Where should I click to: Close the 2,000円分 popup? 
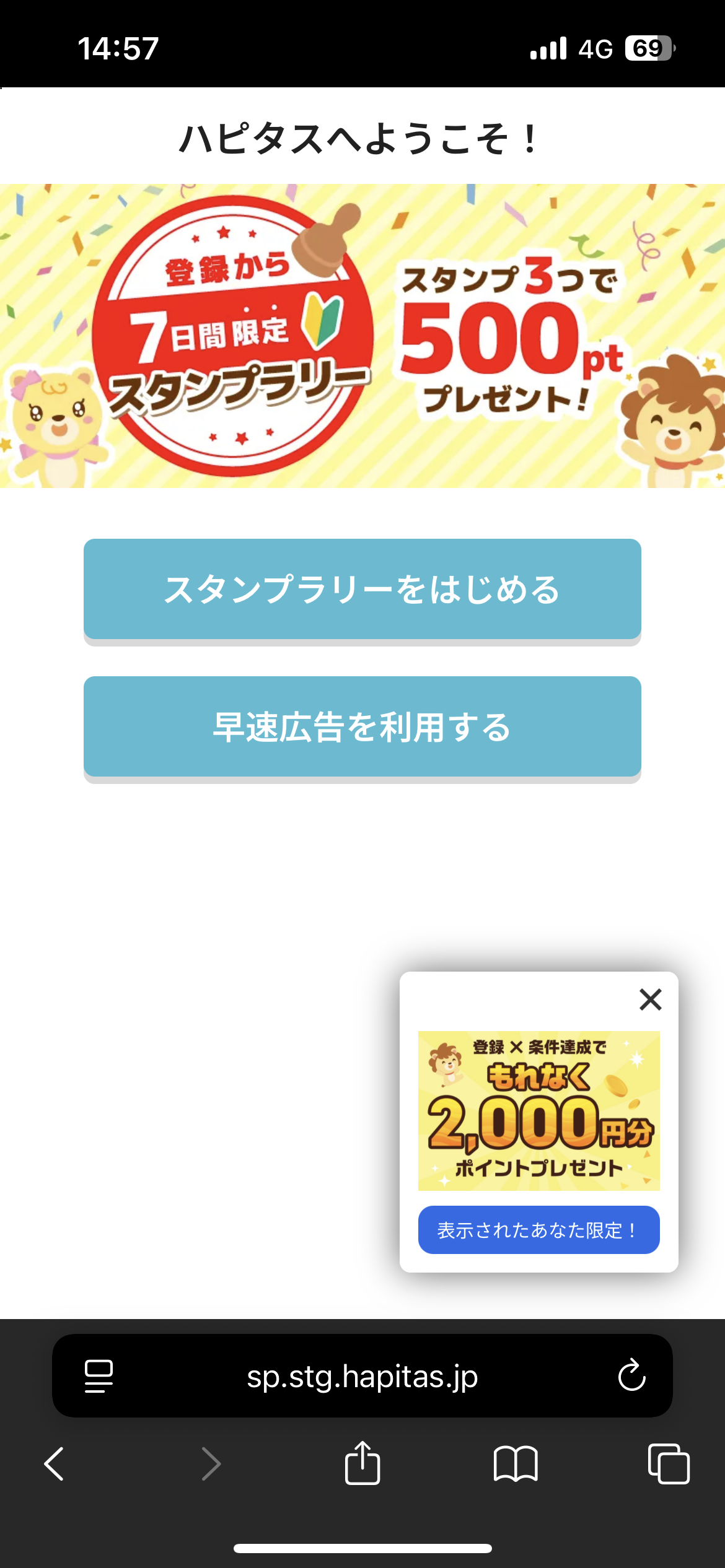650,1000
